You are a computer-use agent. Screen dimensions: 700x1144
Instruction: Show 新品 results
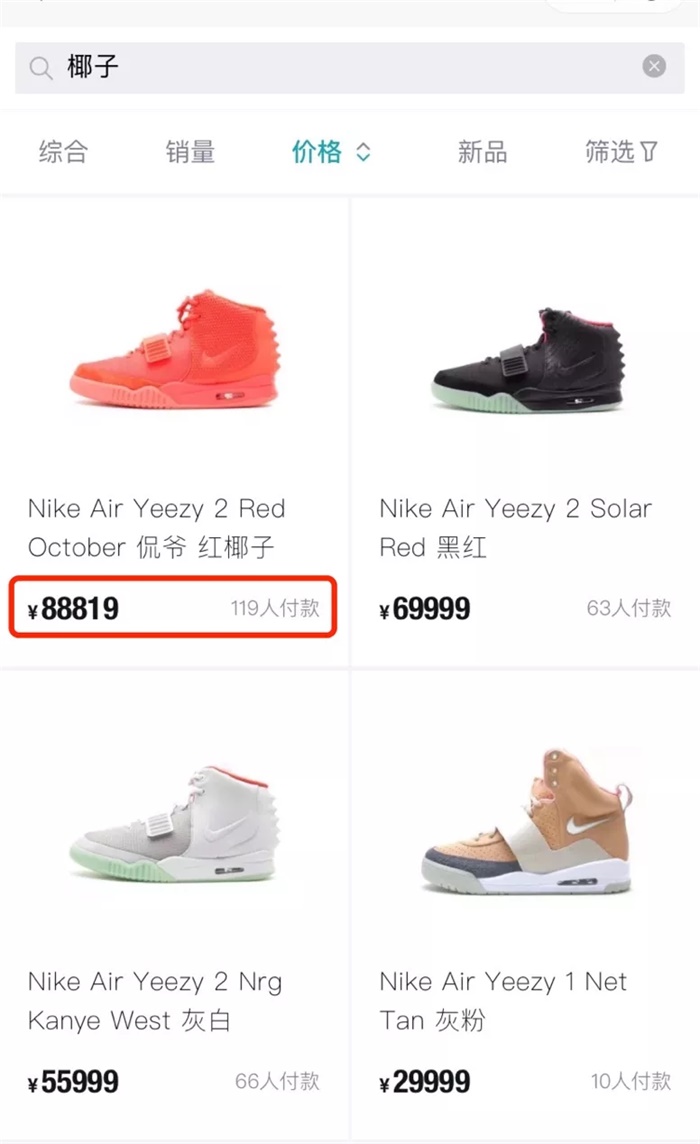pos(482,152)
